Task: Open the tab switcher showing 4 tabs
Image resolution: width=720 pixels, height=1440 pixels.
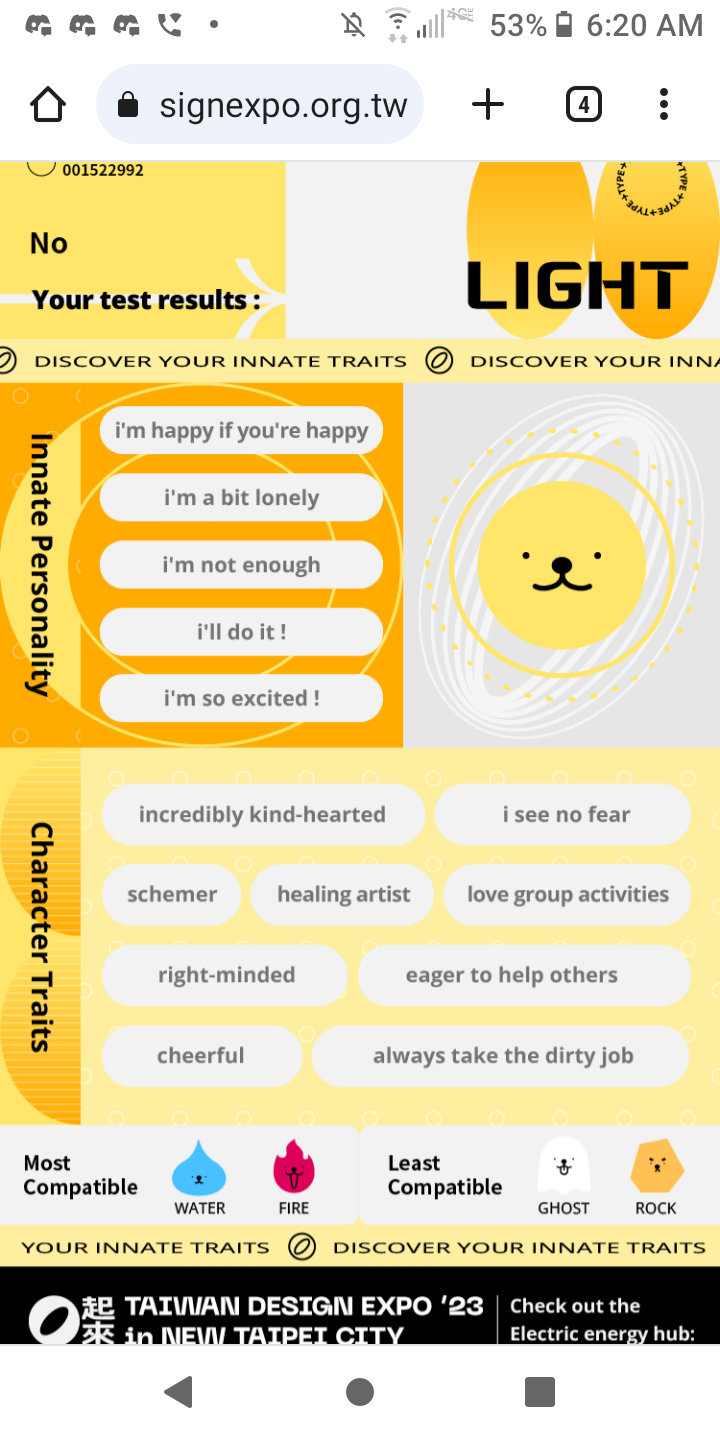Action: [x=583, y=104]
